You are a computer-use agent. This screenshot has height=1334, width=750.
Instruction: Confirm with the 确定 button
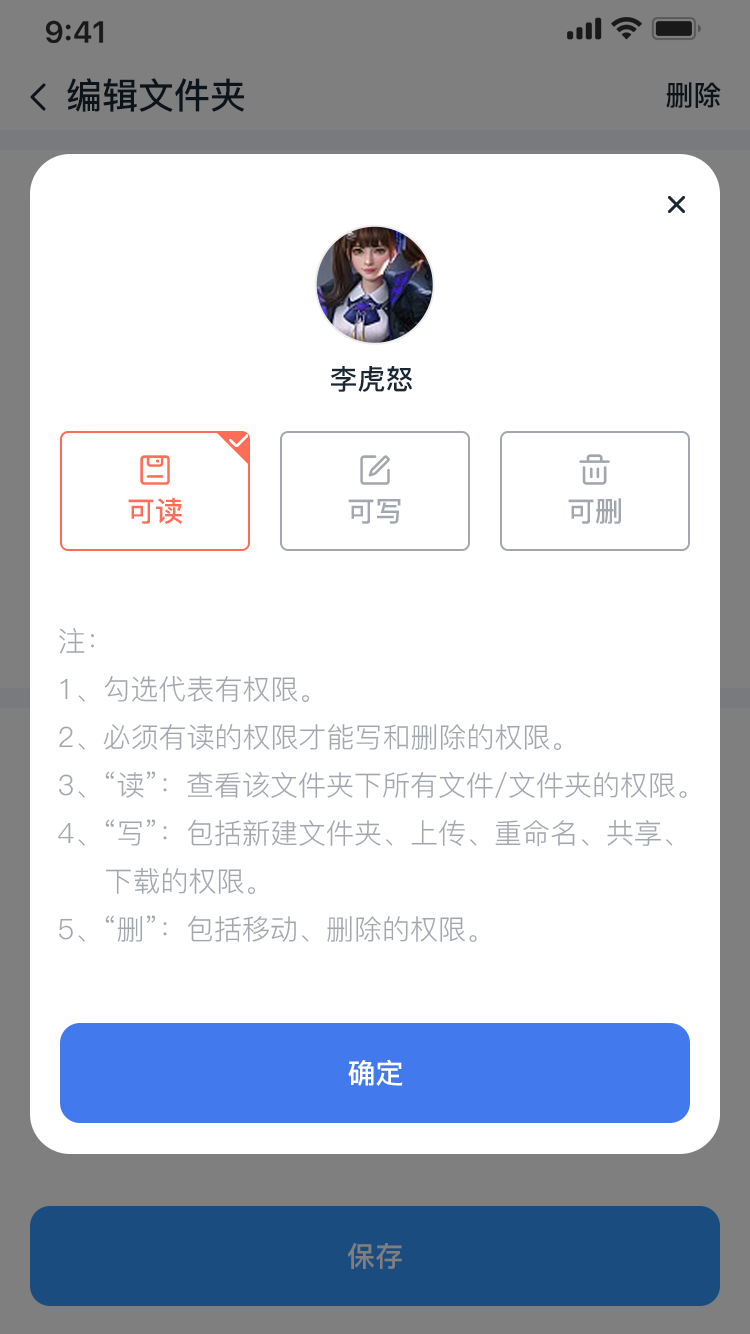tap(375, 1073)
